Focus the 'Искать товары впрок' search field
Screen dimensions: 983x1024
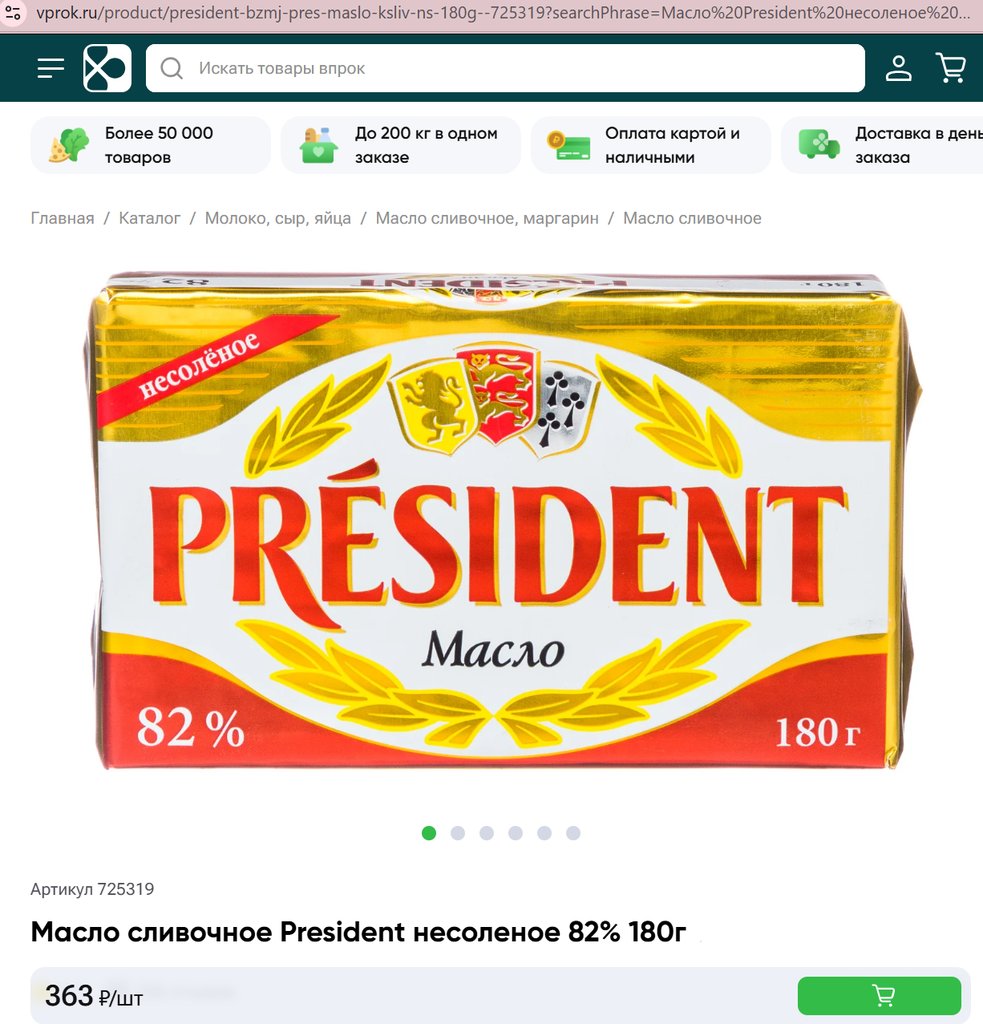[x=505, y=68]
